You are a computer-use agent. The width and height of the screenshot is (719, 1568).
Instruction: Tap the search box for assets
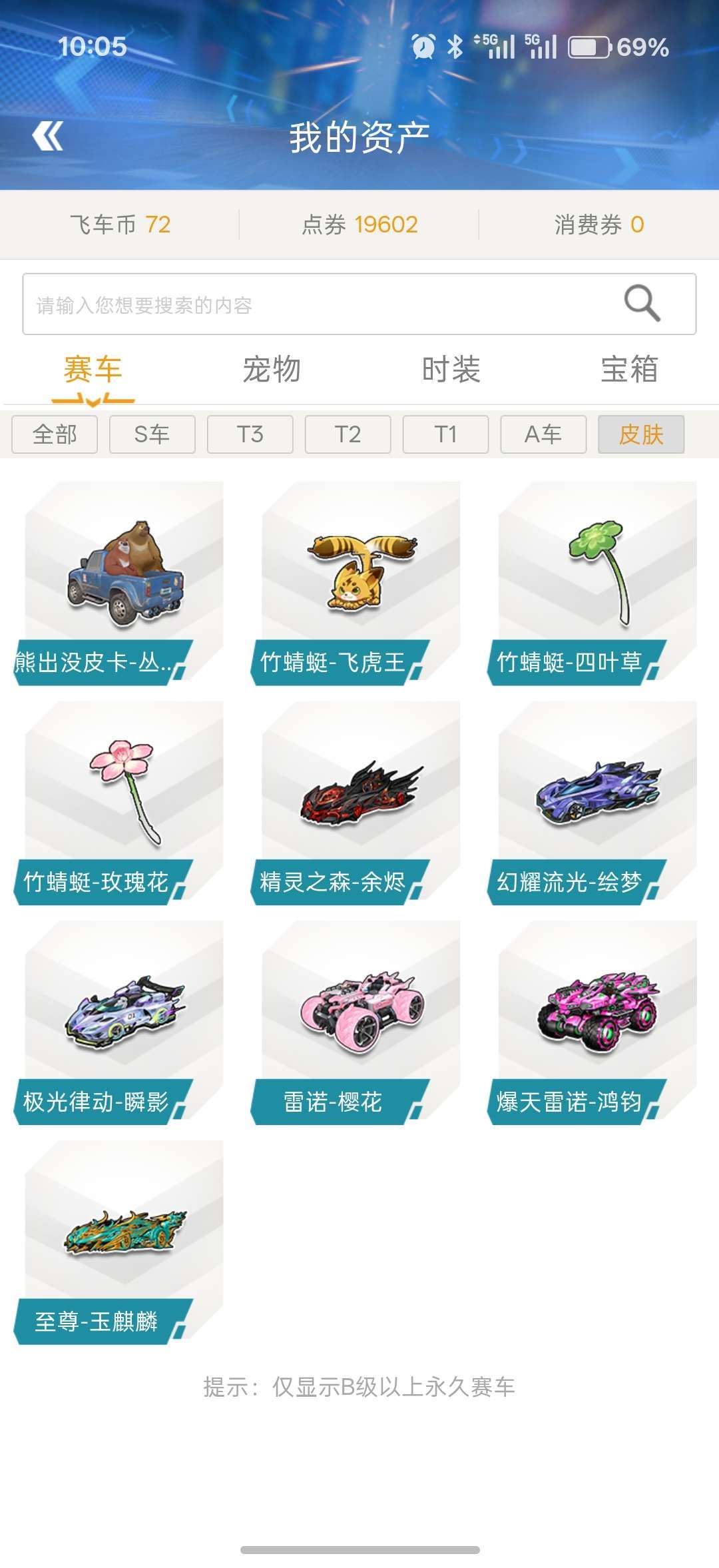point(359,304)
